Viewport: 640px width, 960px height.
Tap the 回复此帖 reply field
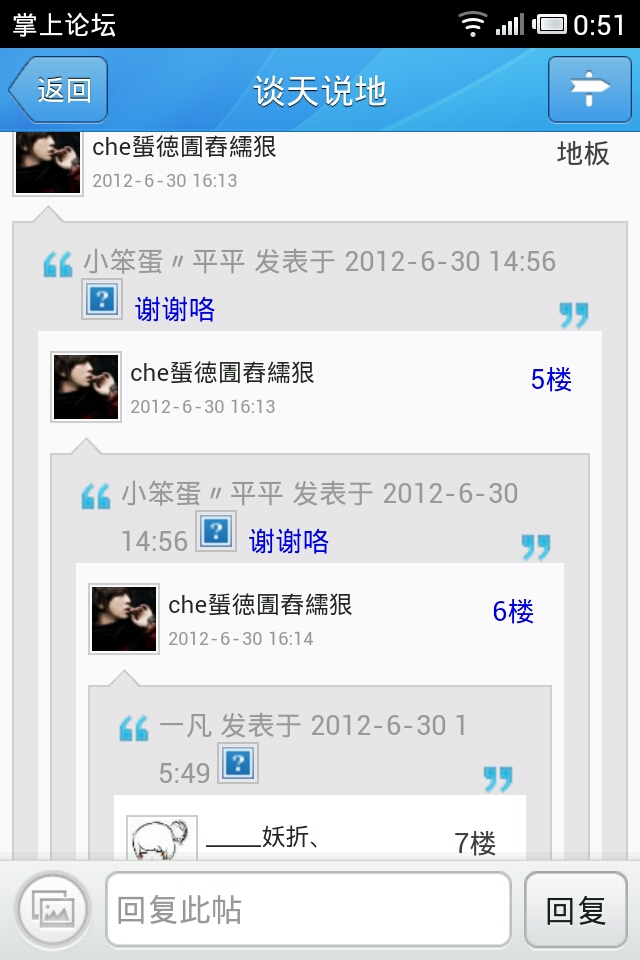click(308, 909)
